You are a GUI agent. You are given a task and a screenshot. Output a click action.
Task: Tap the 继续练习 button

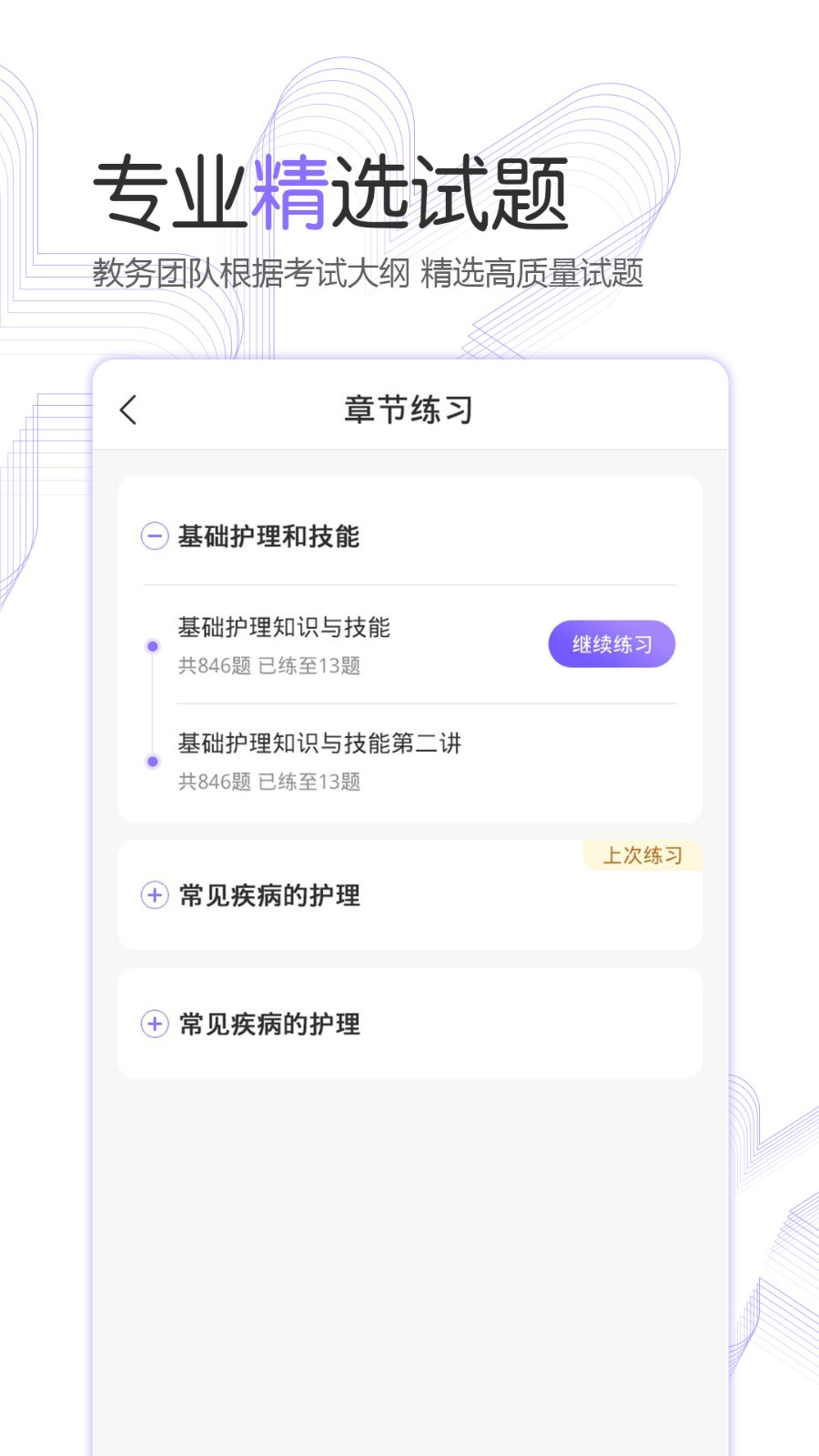point(611,643)
